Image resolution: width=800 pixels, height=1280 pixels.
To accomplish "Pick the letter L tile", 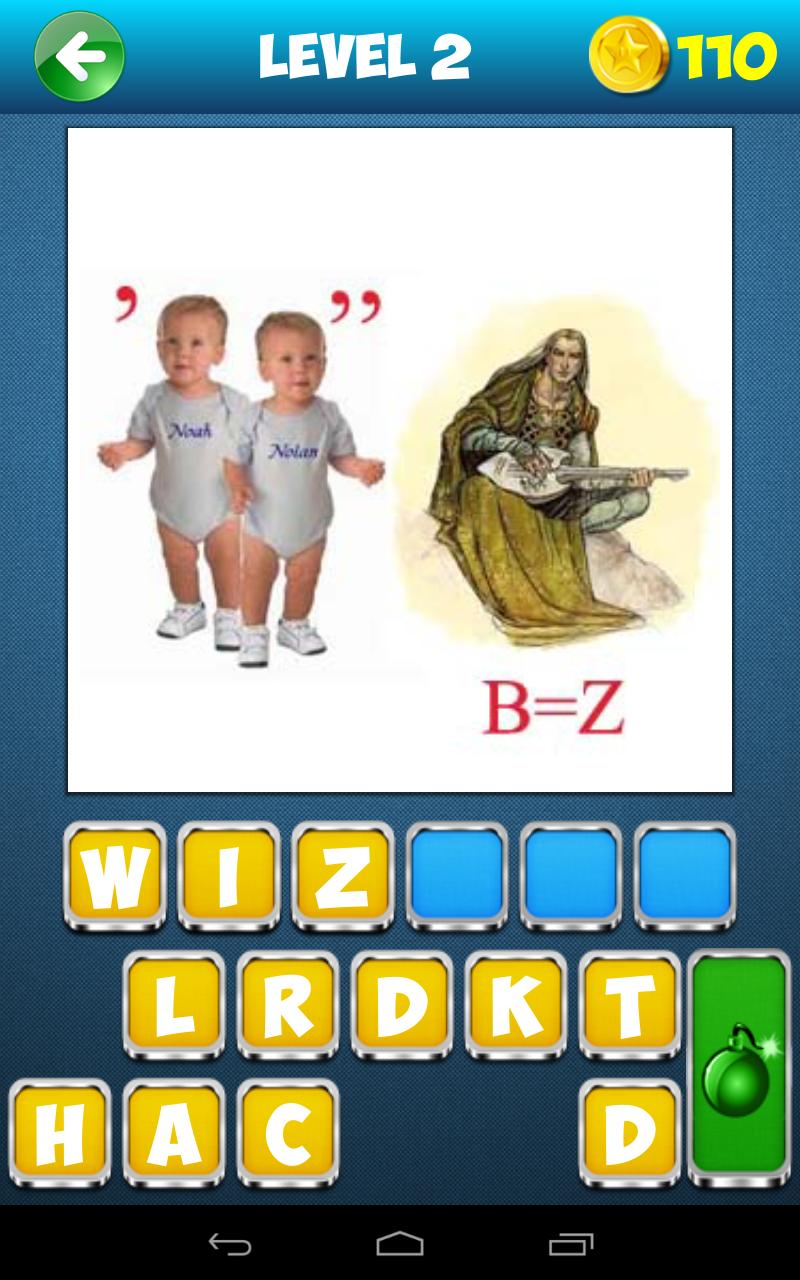I will click(173, 1004).
